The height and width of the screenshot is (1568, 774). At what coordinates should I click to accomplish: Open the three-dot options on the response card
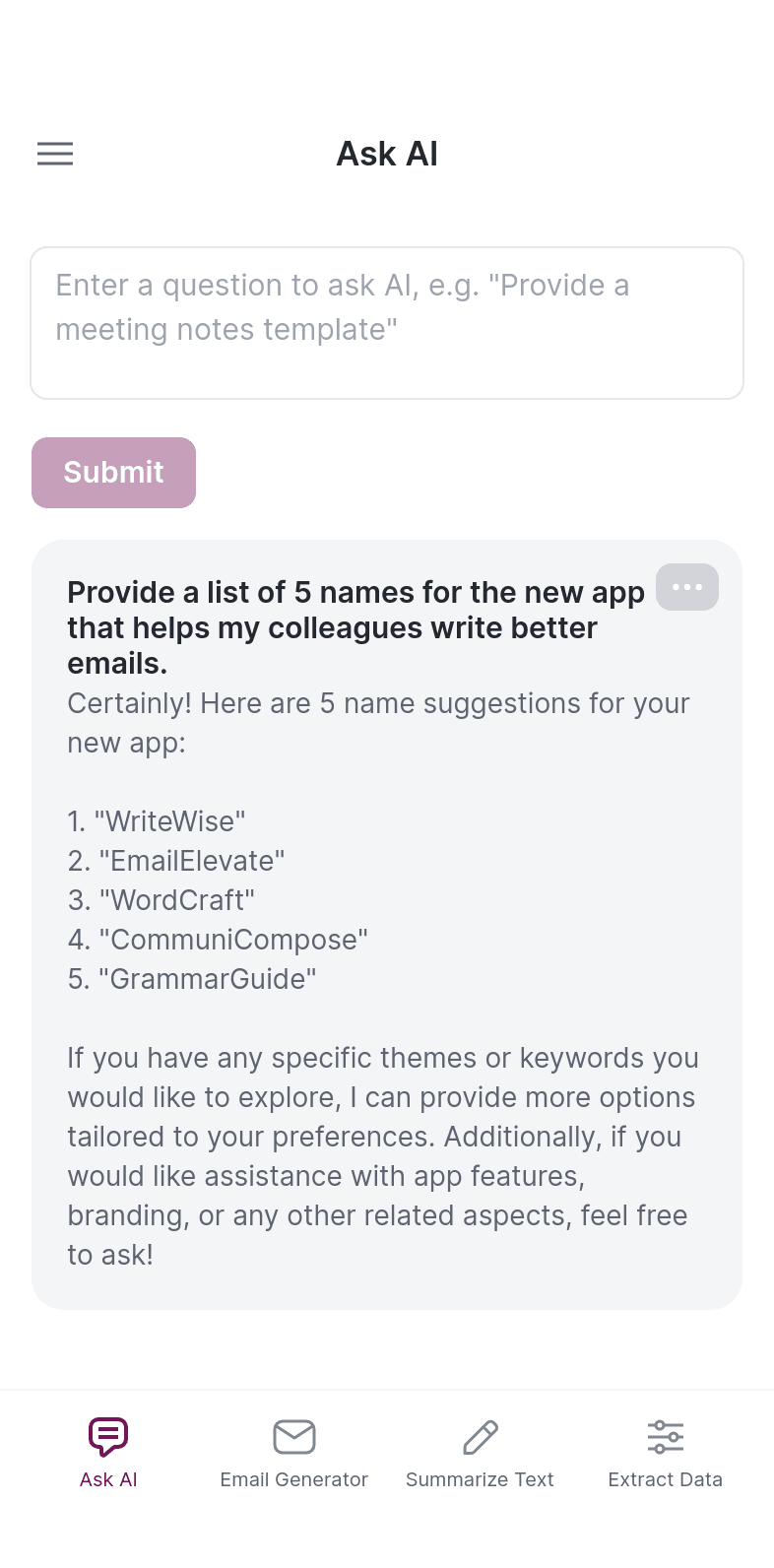[687, 587]
